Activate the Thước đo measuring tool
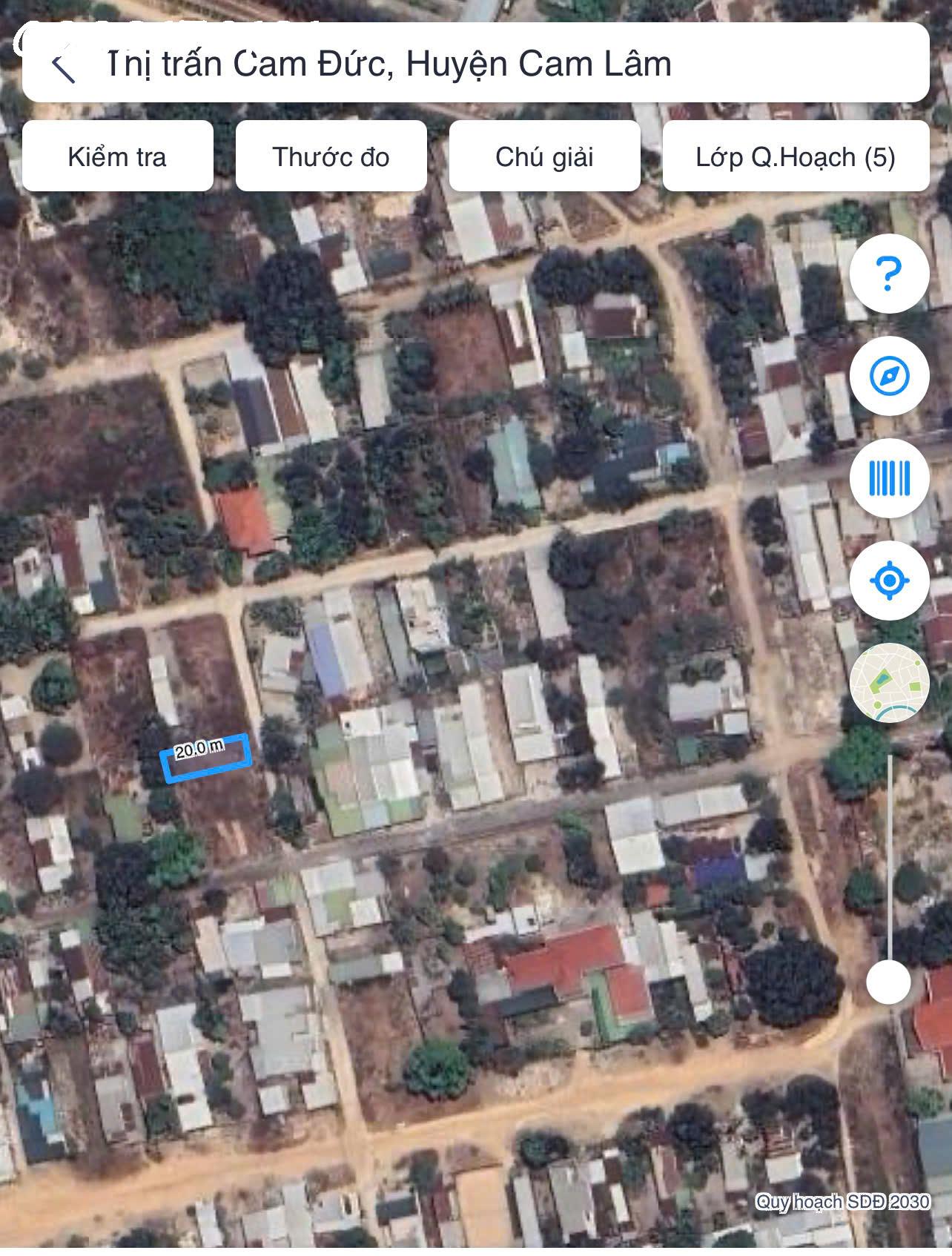The image size is (952, 1256). 331,156
